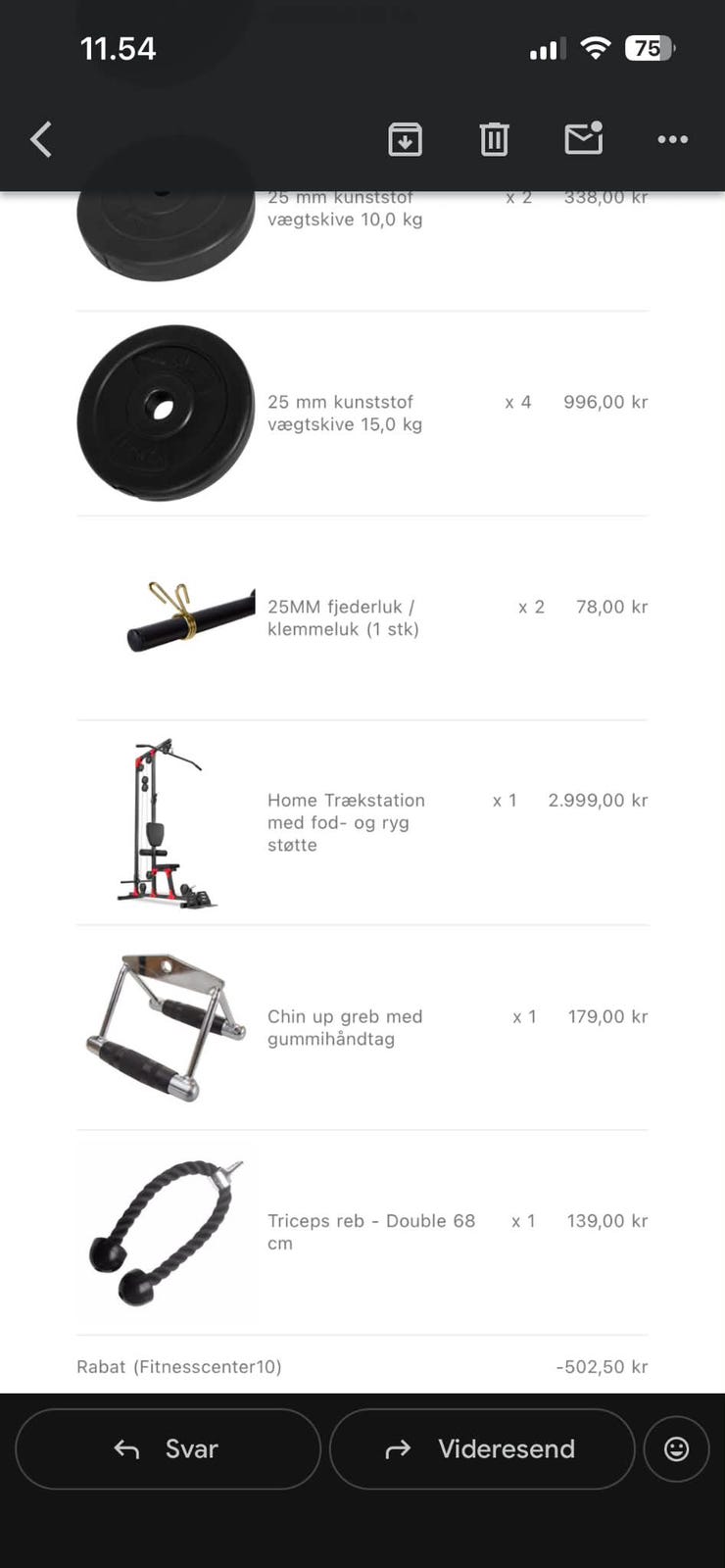
Task: Delete this email with trash icon
Action: [x=494, y=139]
